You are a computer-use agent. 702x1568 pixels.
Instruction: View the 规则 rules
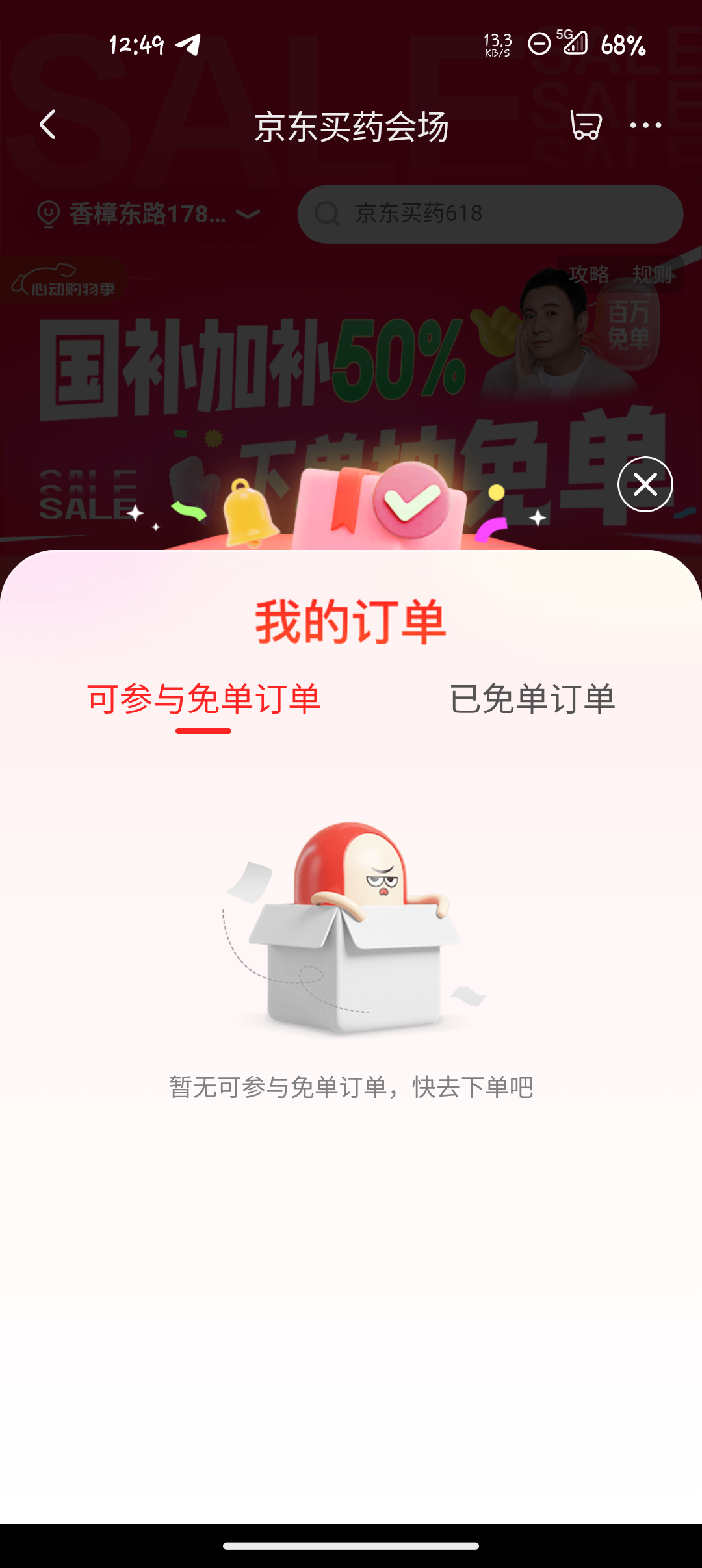(x=653, y=274)
